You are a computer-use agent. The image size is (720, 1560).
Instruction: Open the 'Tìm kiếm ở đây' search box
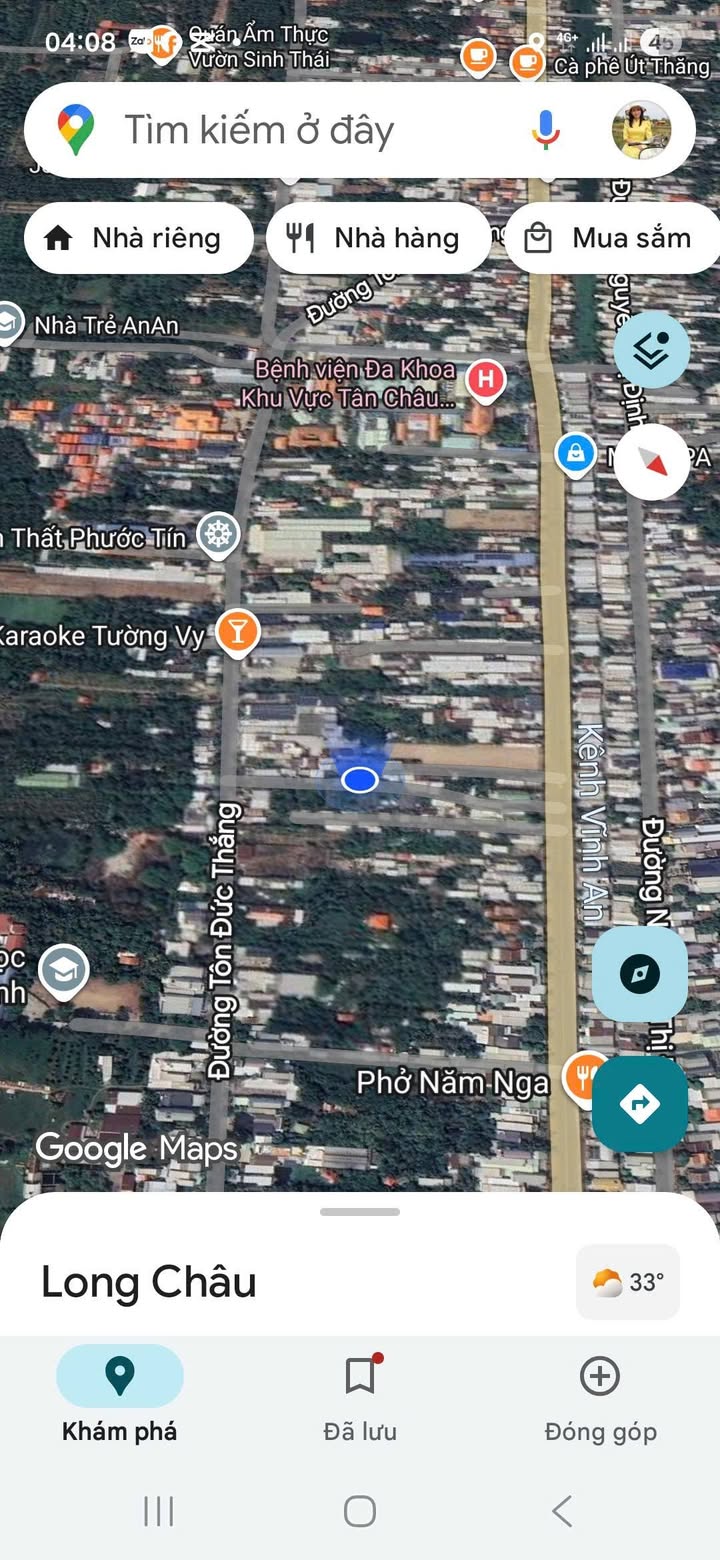[x=300, y=130]
